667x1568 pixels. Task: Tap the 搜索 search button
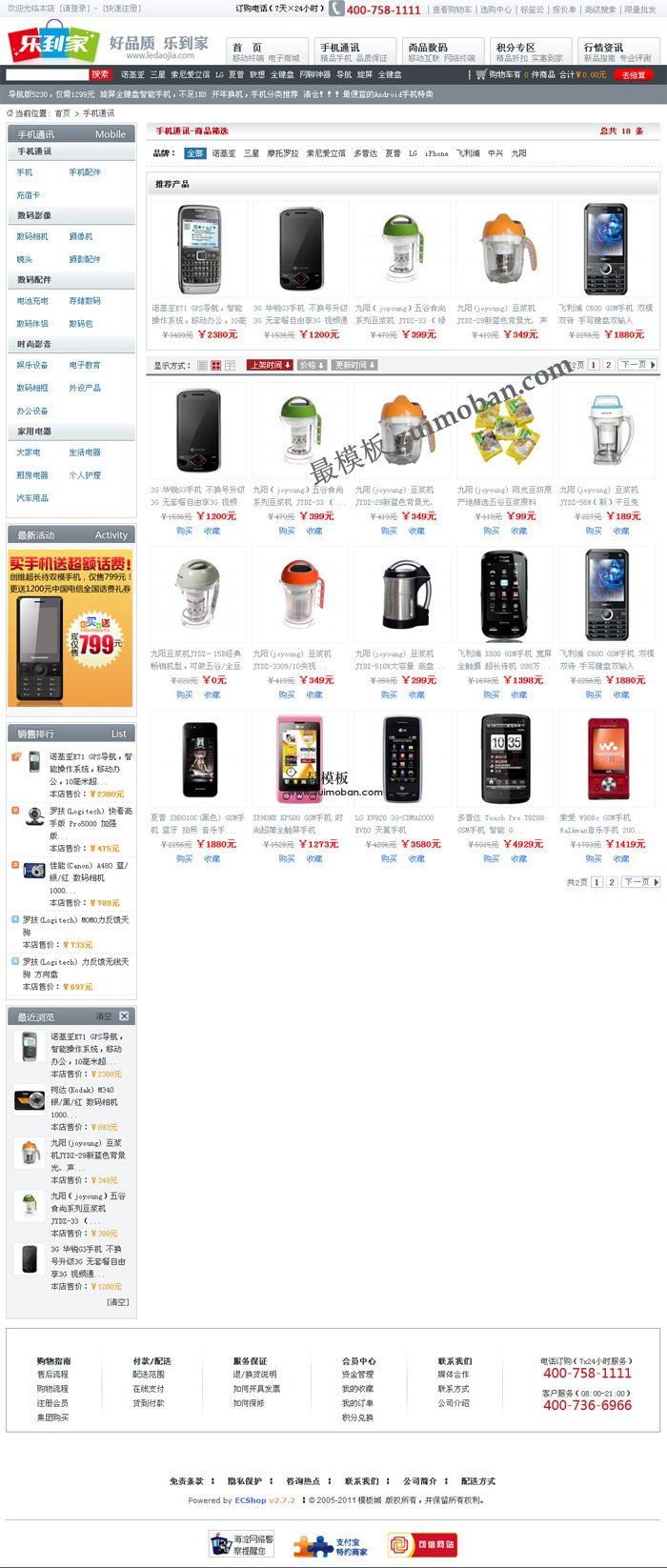pos(100,74)
